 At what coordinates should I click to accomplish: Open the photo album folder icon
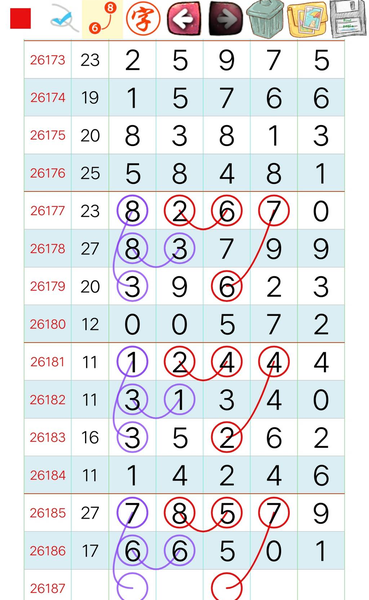click(x=307, y=20)
